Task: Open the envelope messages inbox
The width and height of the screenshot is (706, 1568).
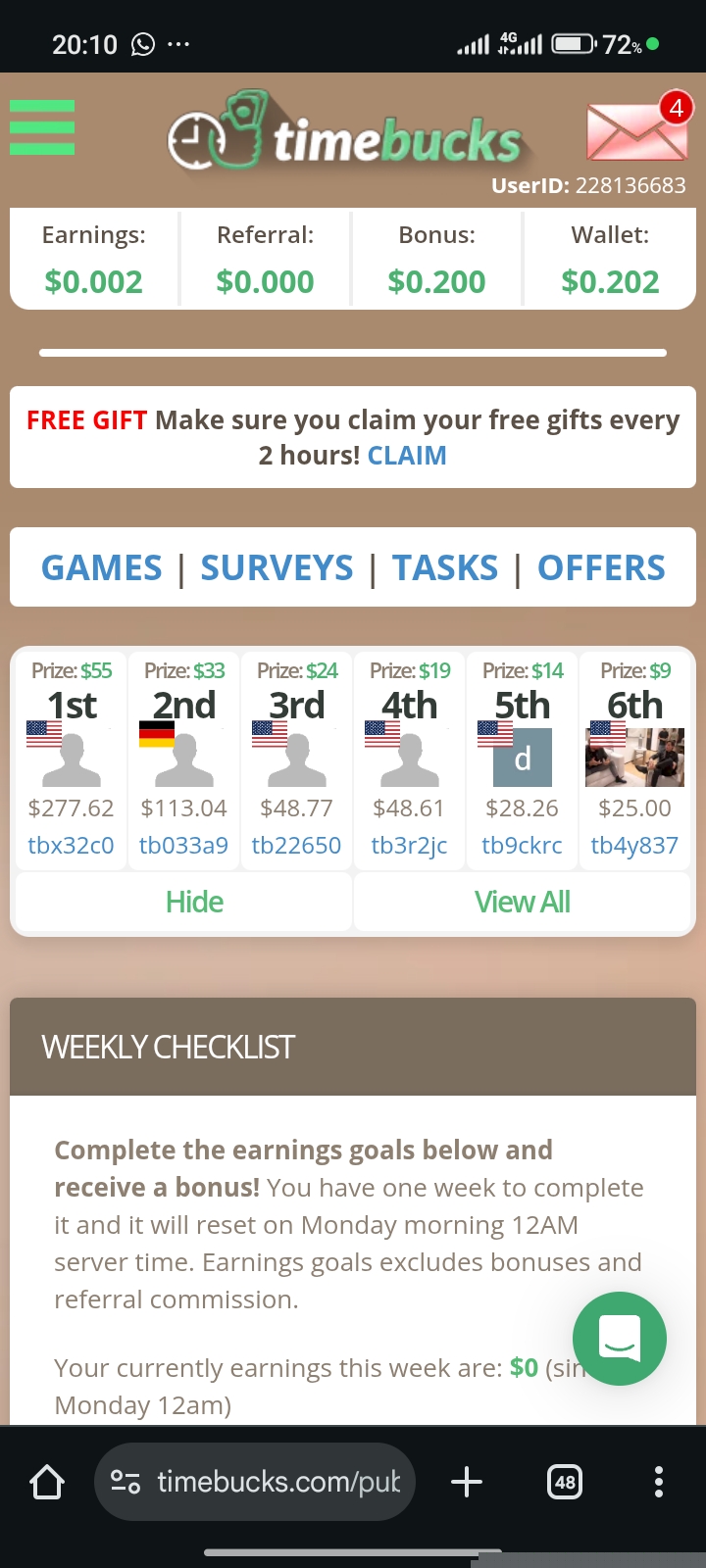Action: 636,132
